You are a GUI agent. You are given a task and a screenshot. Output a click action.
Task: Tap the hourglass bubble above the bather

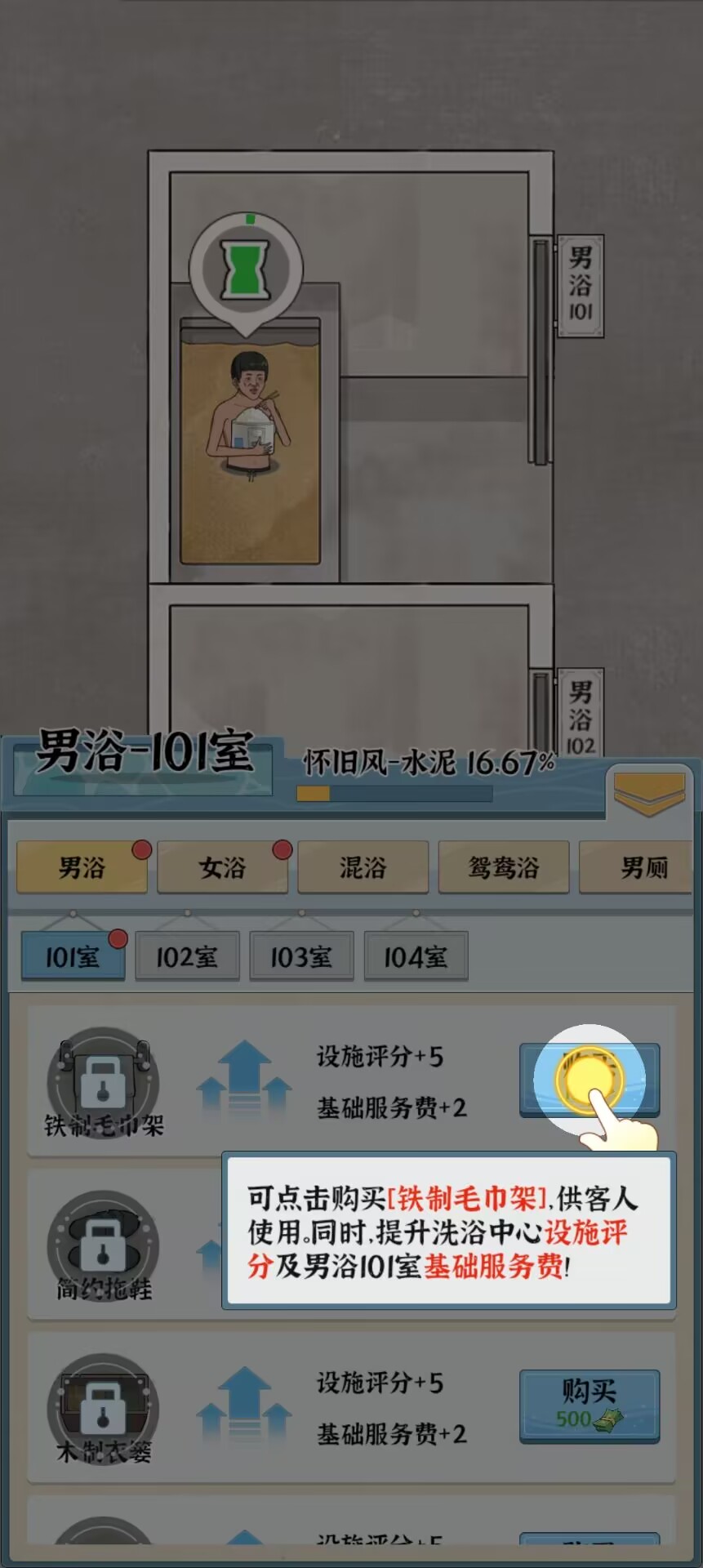[x=247, y=269]
